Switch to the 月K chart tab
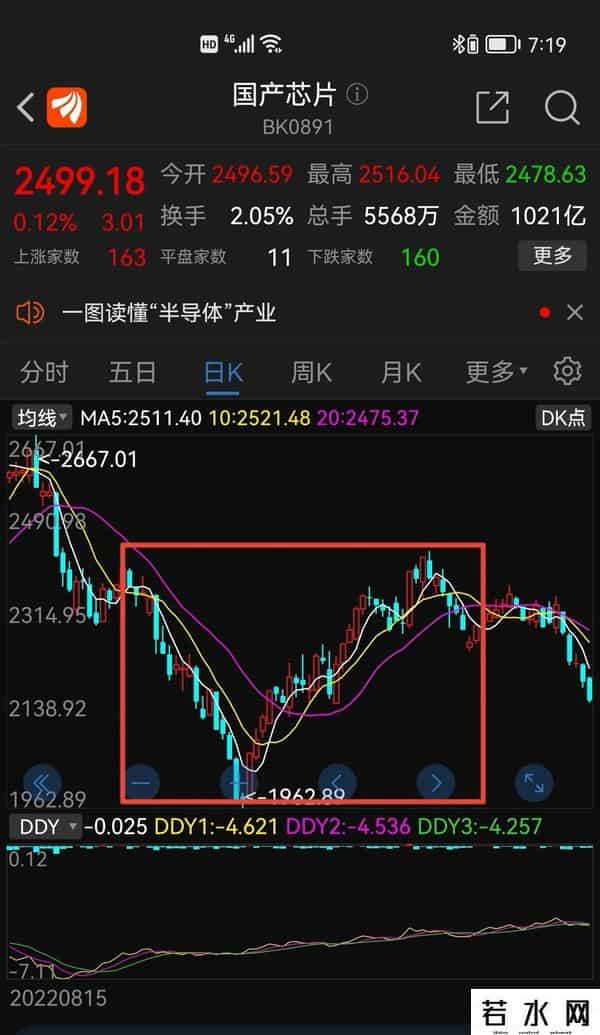 pyautogui.click(x=401, y=373)
